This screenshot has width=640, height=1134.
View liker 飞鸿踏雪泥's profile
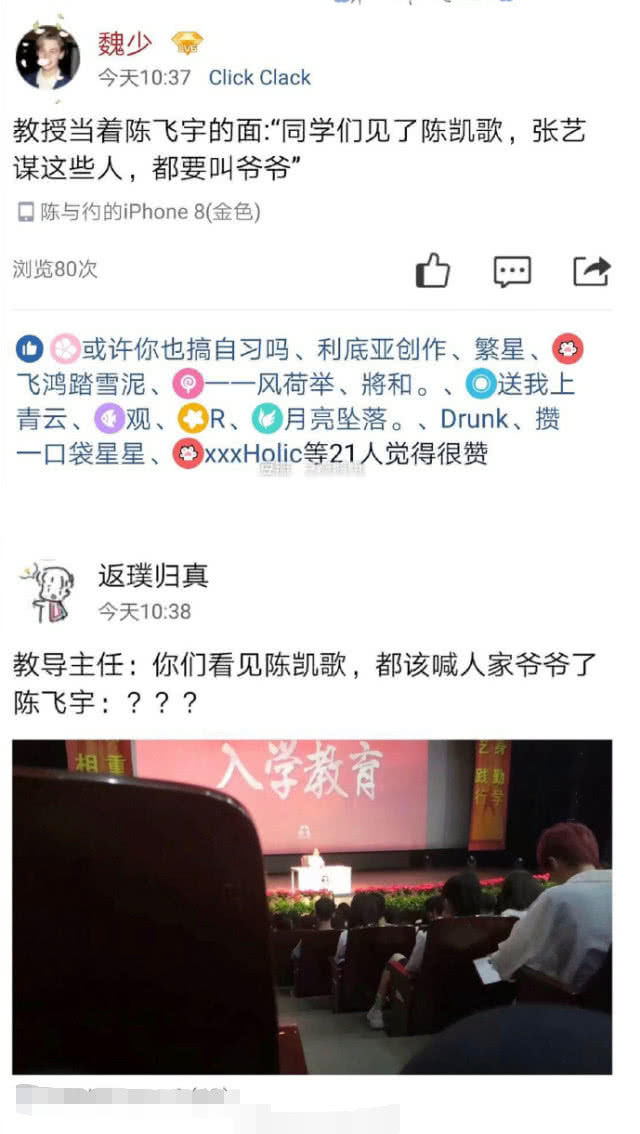[80, 385]
